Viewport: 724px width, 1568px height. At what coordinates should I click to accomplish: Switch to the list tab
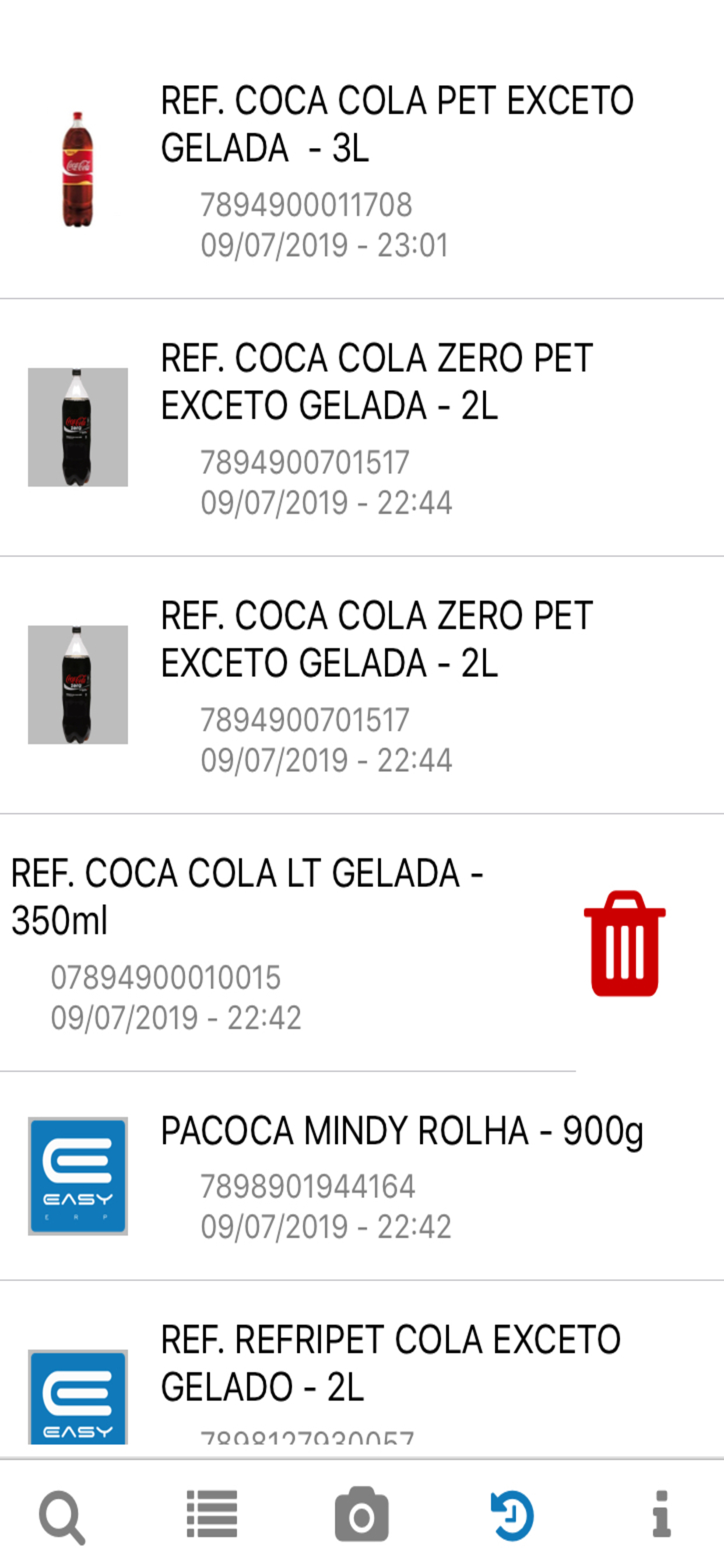[x=212, y=1514]
